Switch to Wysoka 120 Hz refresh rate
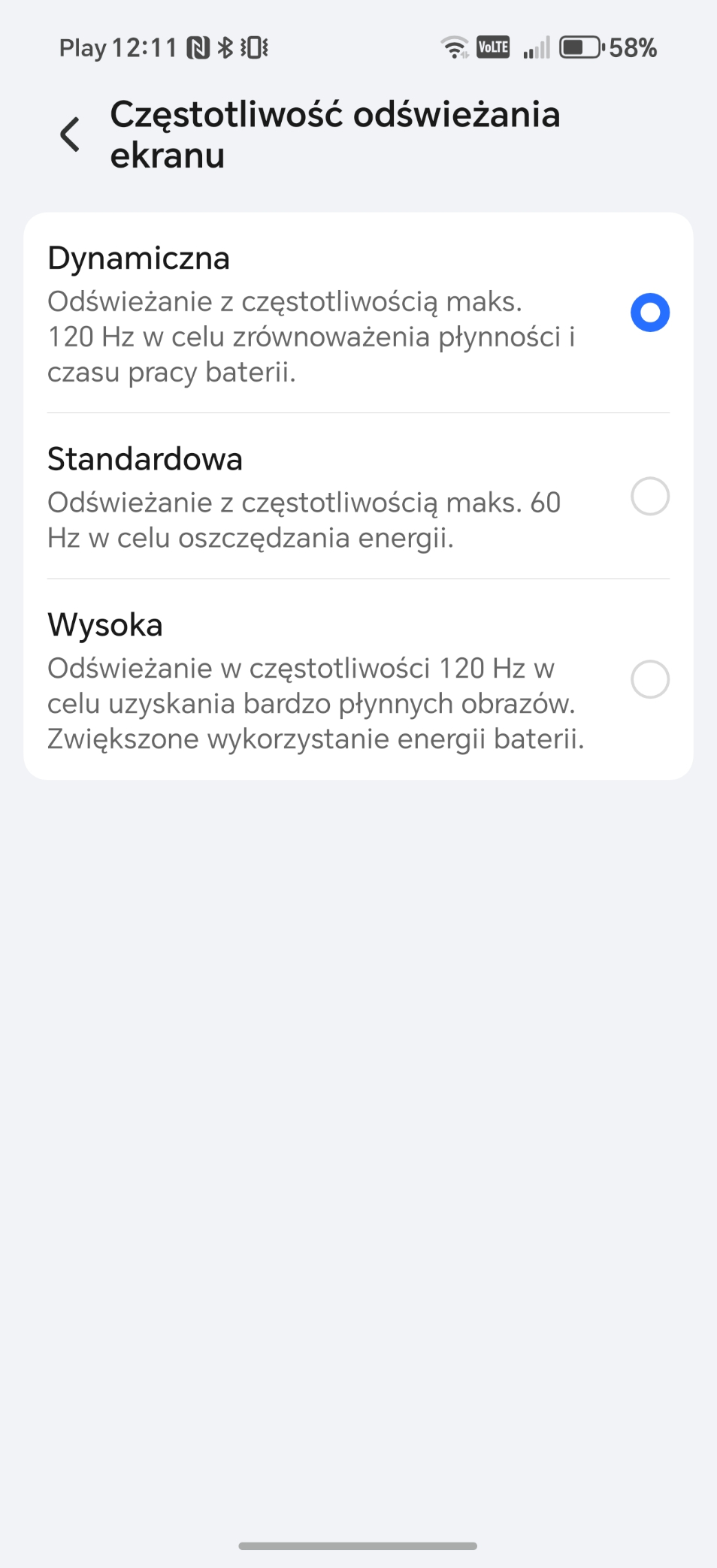 tap(649, 679)
